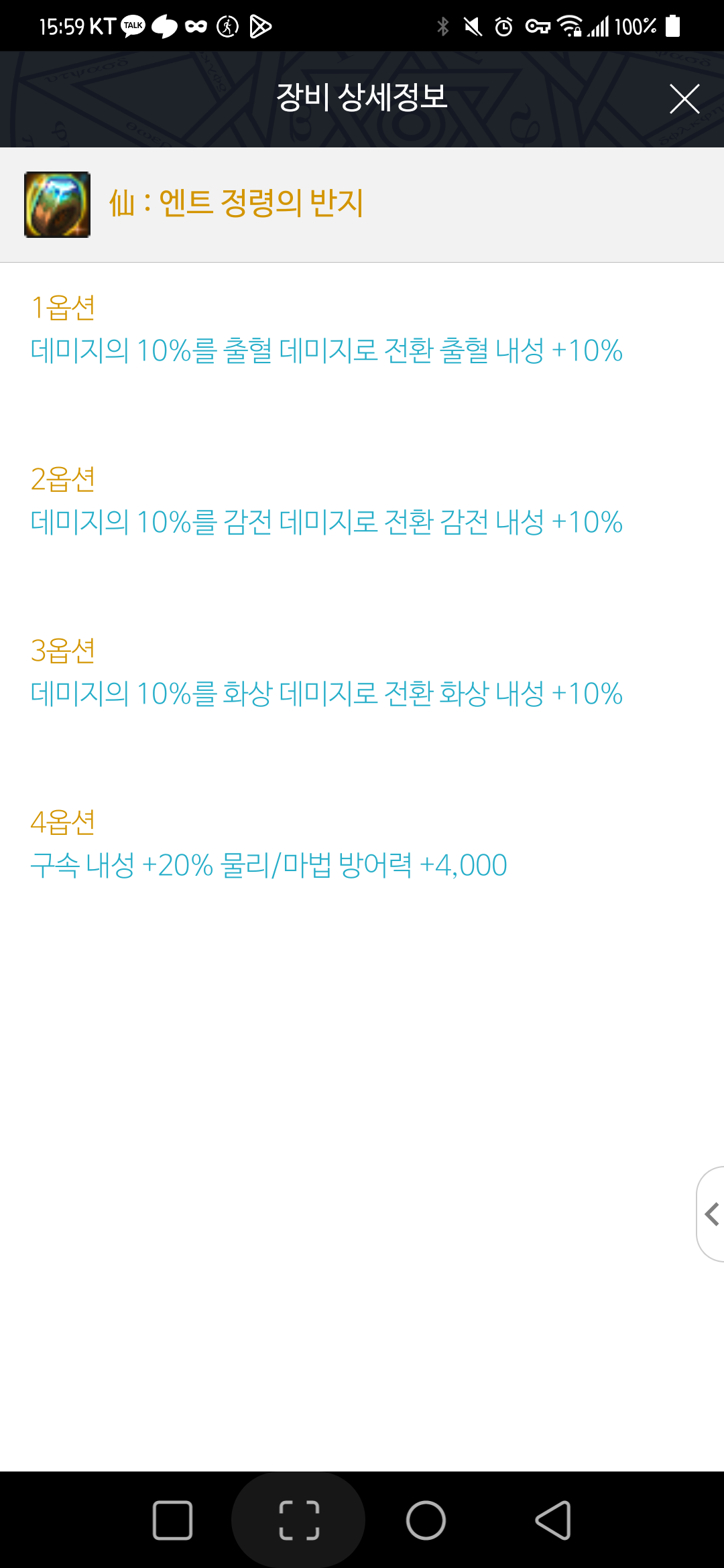Open the recent apps view
724x1568 pixels.
(x=172, y=1520)
